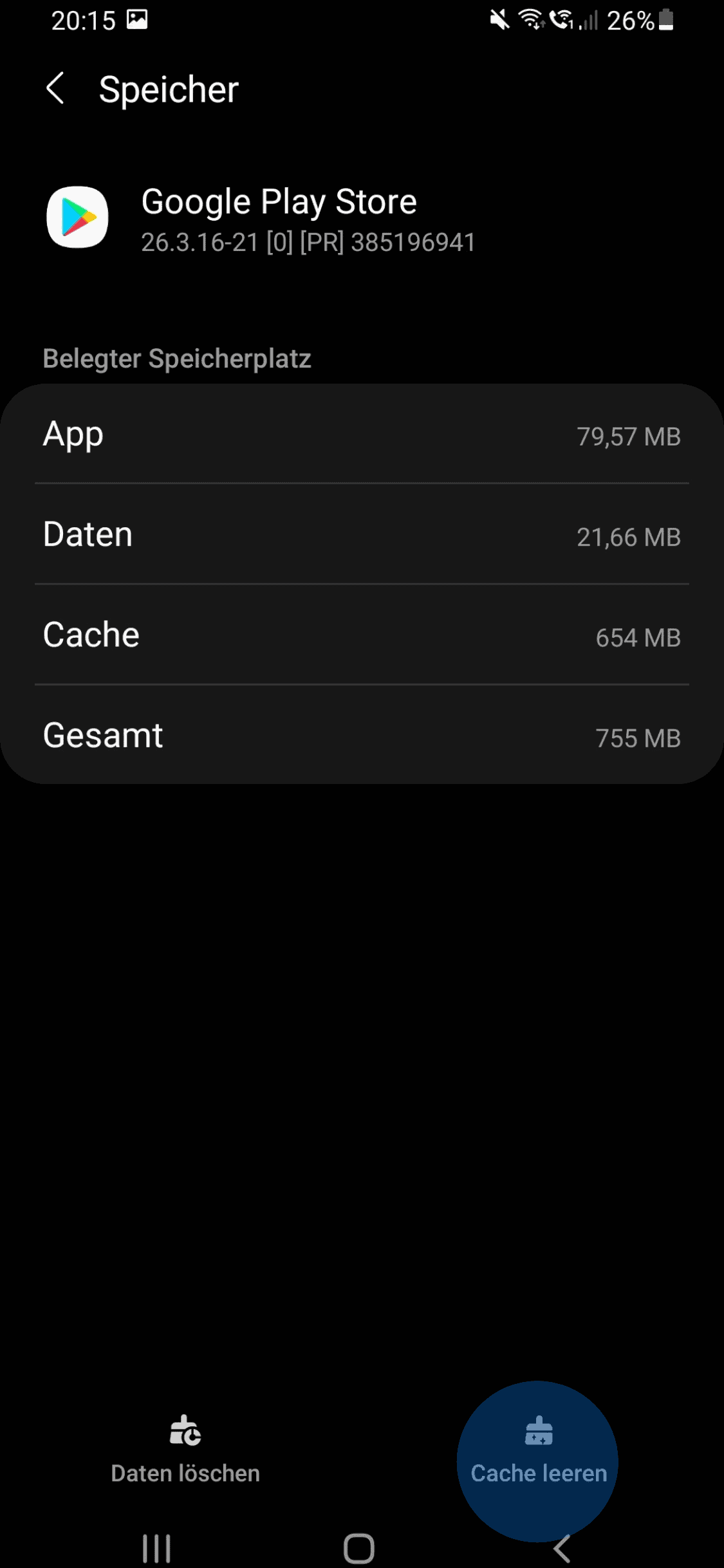Go back from the Speicher screen
Image resolution: width=724 pixels, height=1568 pixels.
[56, 88]
